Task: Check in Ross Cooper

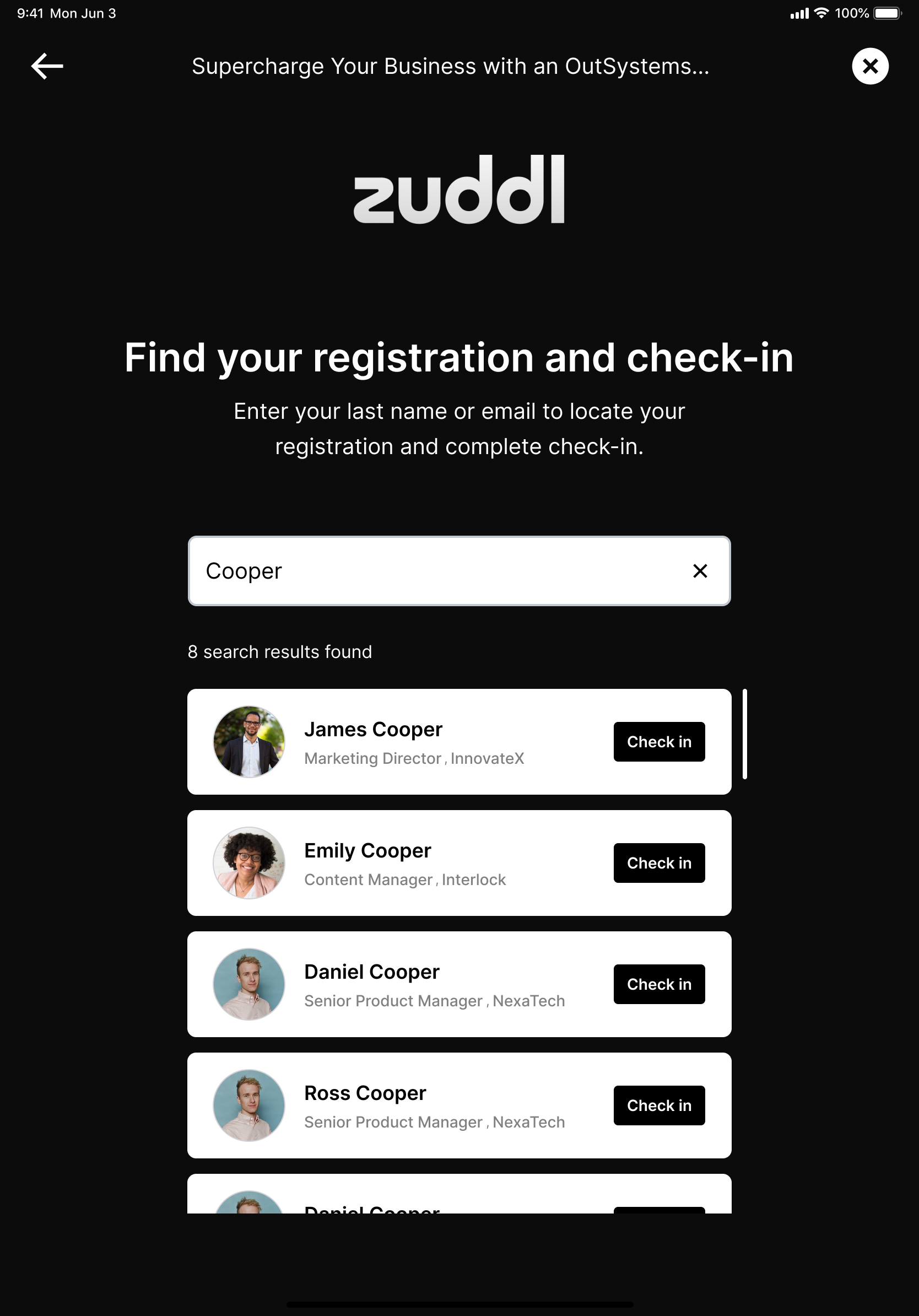Action: (x=658, y=1105)
